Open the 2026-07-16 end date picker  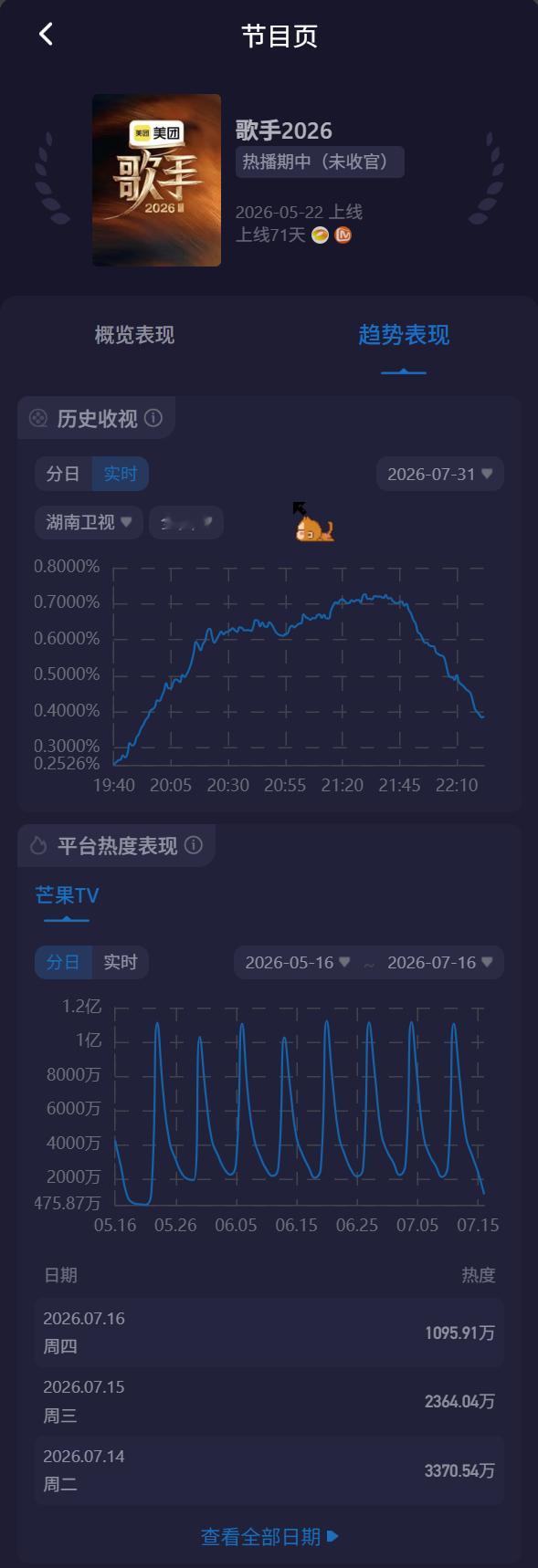(439, 962)
